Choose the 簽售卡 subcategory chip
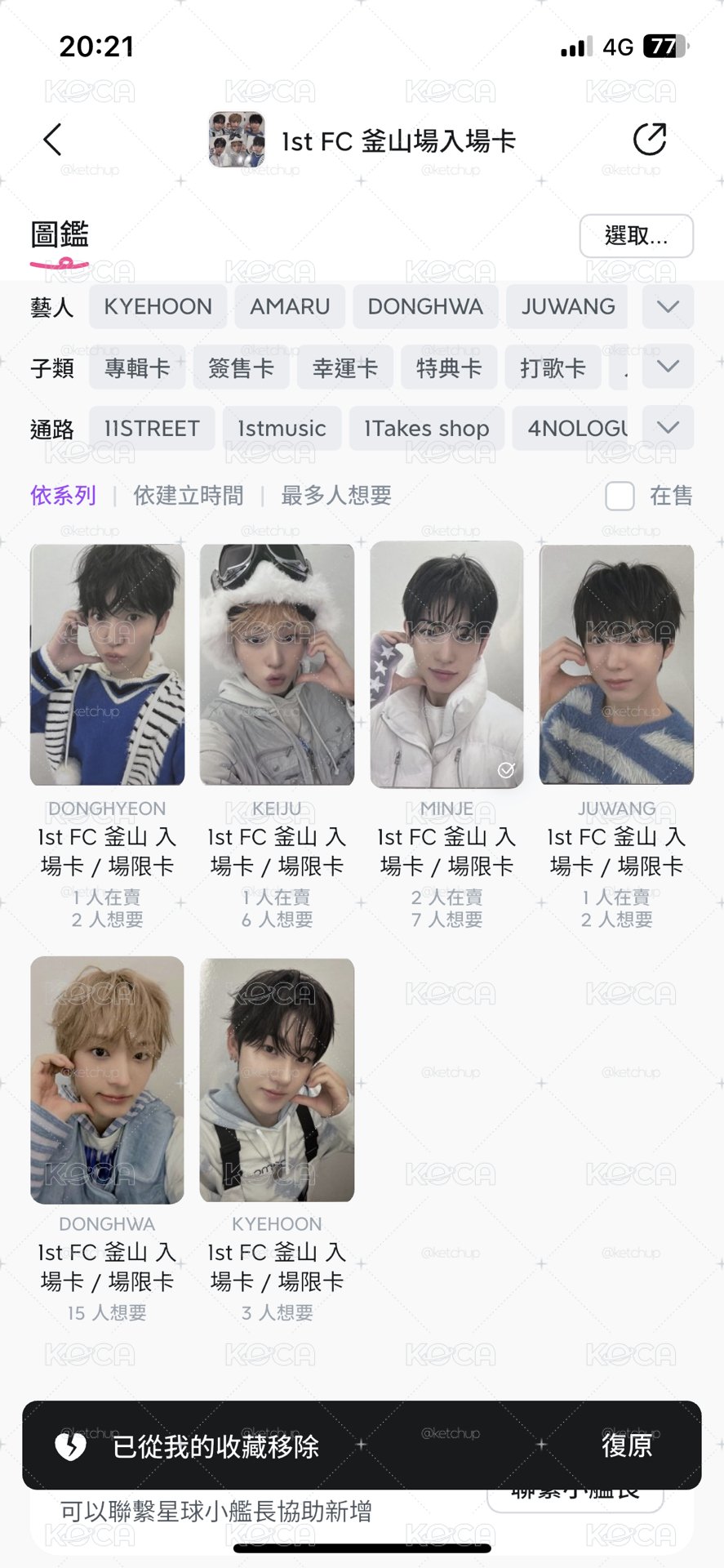Screen dimensions: 724x1568 (241, 367)
